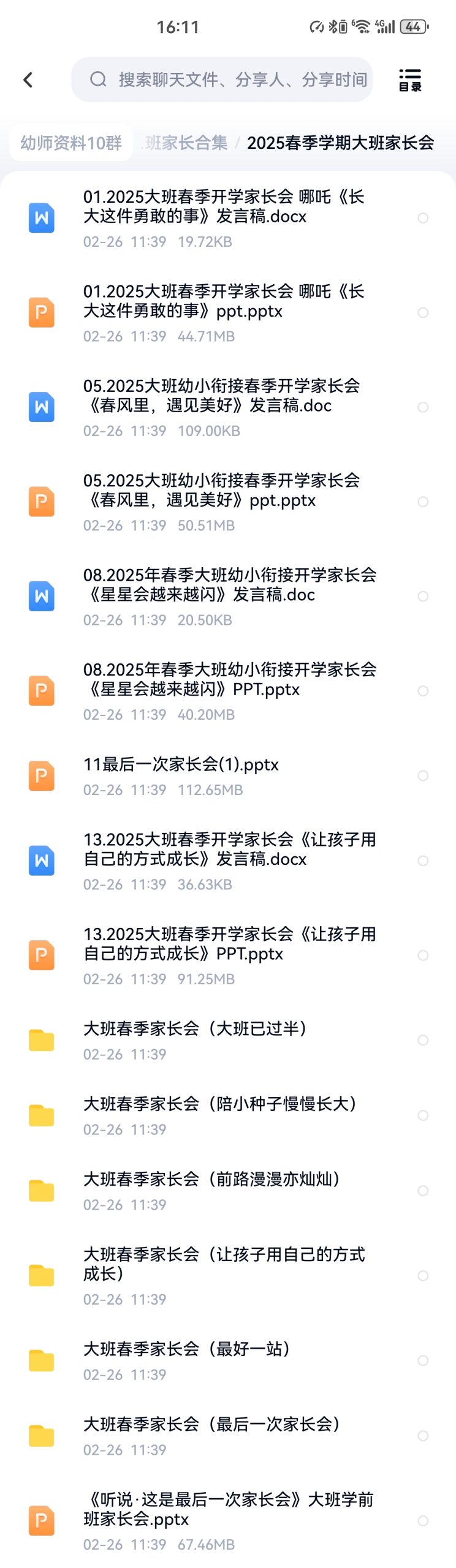Jump to the 幼师资料10群 breadcrumb
The width and height of the screenshot is (456, 1568).
pos(71,143)
